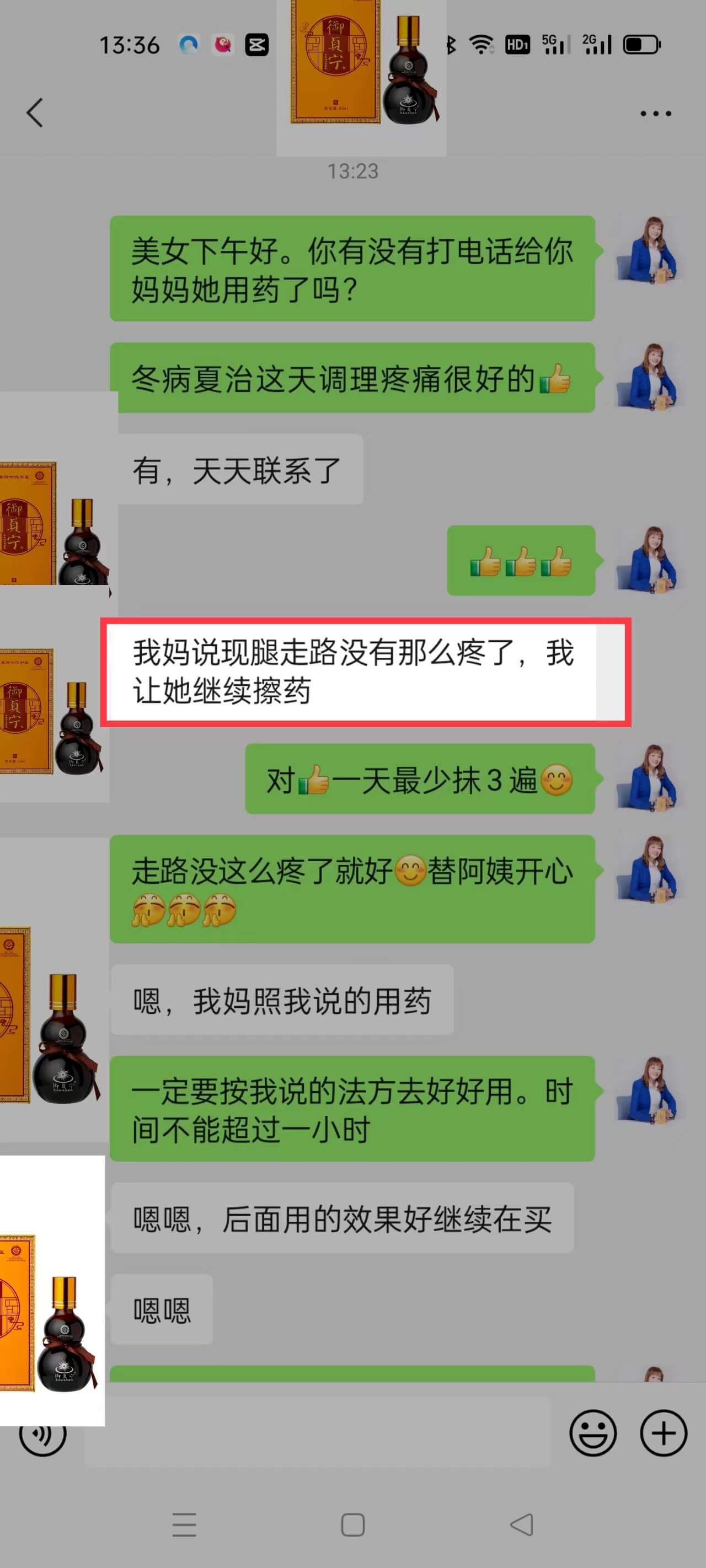This screenshot has width=706, height=1568.
Task: Open the chat's three-dot menu
Action: click(655, 114)
